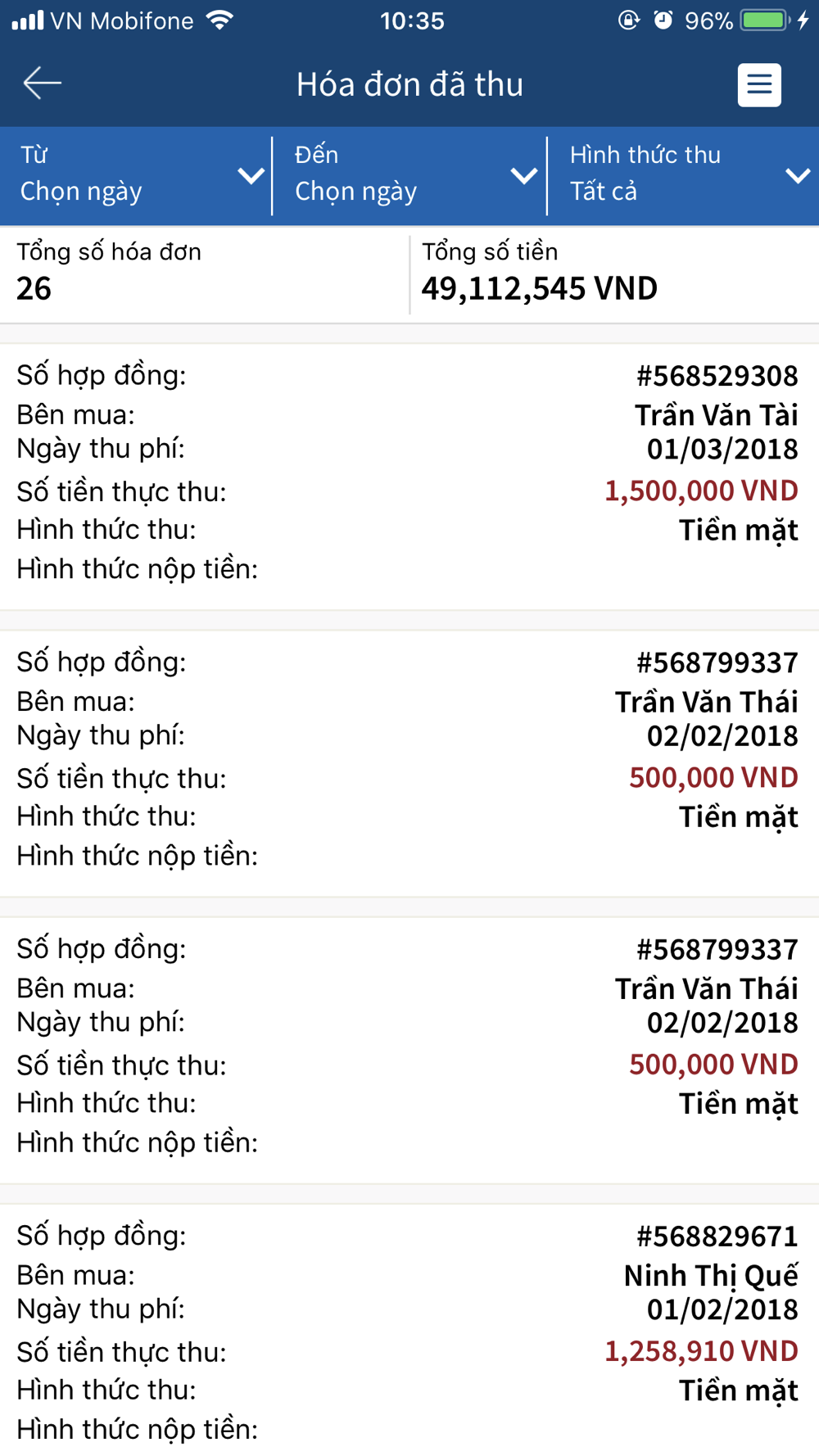819x1456 pixels.
Task: Expand the Đến date picker
Action: [409, 175]
